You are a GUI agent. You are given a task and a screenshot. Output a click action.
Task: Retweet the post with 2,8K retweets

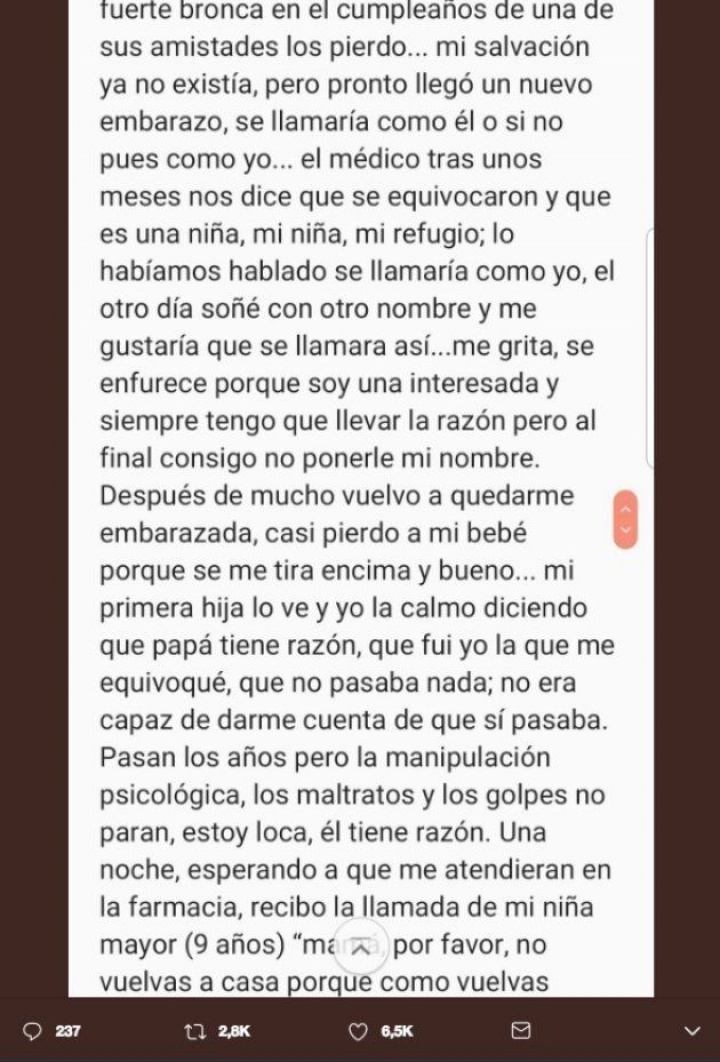pos(196,1031)
